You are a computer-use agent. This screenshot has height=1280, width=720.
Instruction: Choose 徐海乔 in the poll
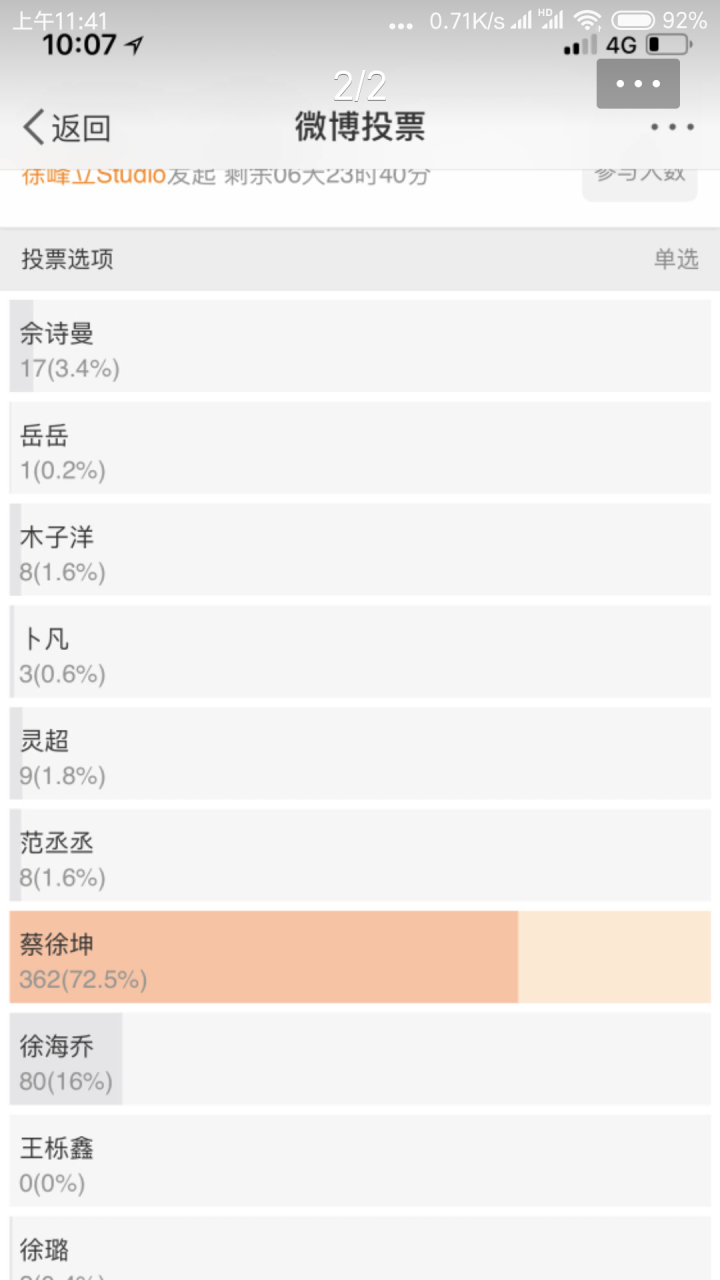tap(360, 1059)
